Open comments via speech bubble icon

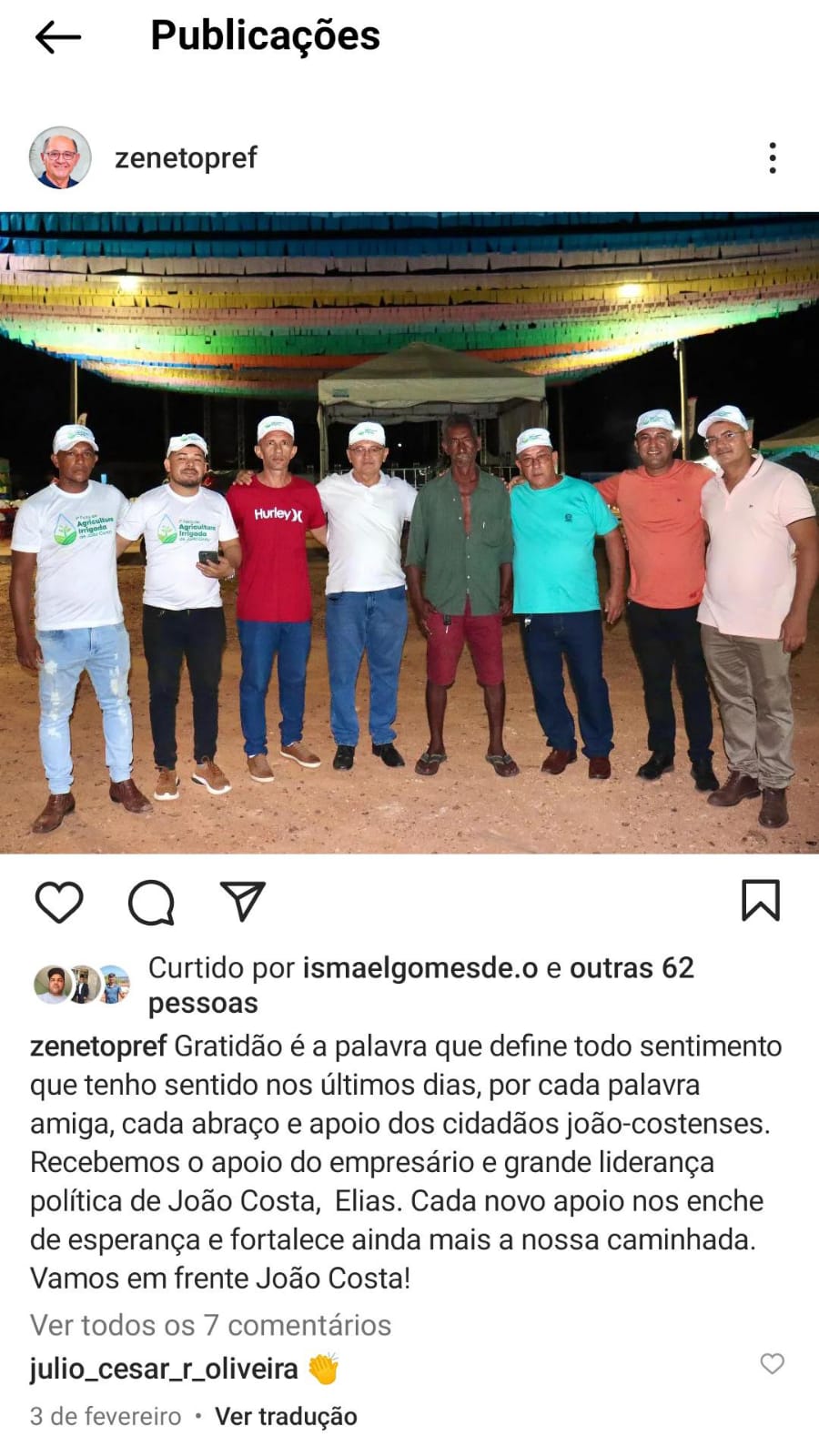(151, 902)
